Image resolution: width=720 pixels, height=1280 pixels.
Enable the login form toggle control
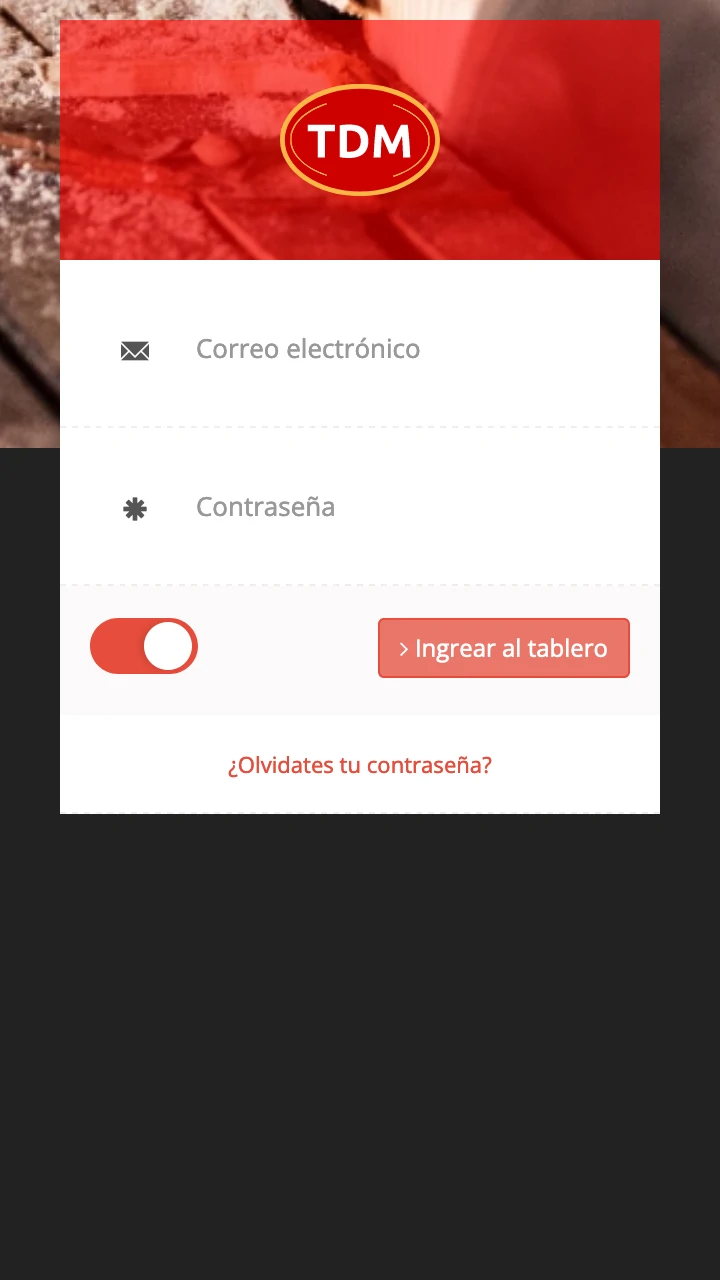[x=144, y=646]
